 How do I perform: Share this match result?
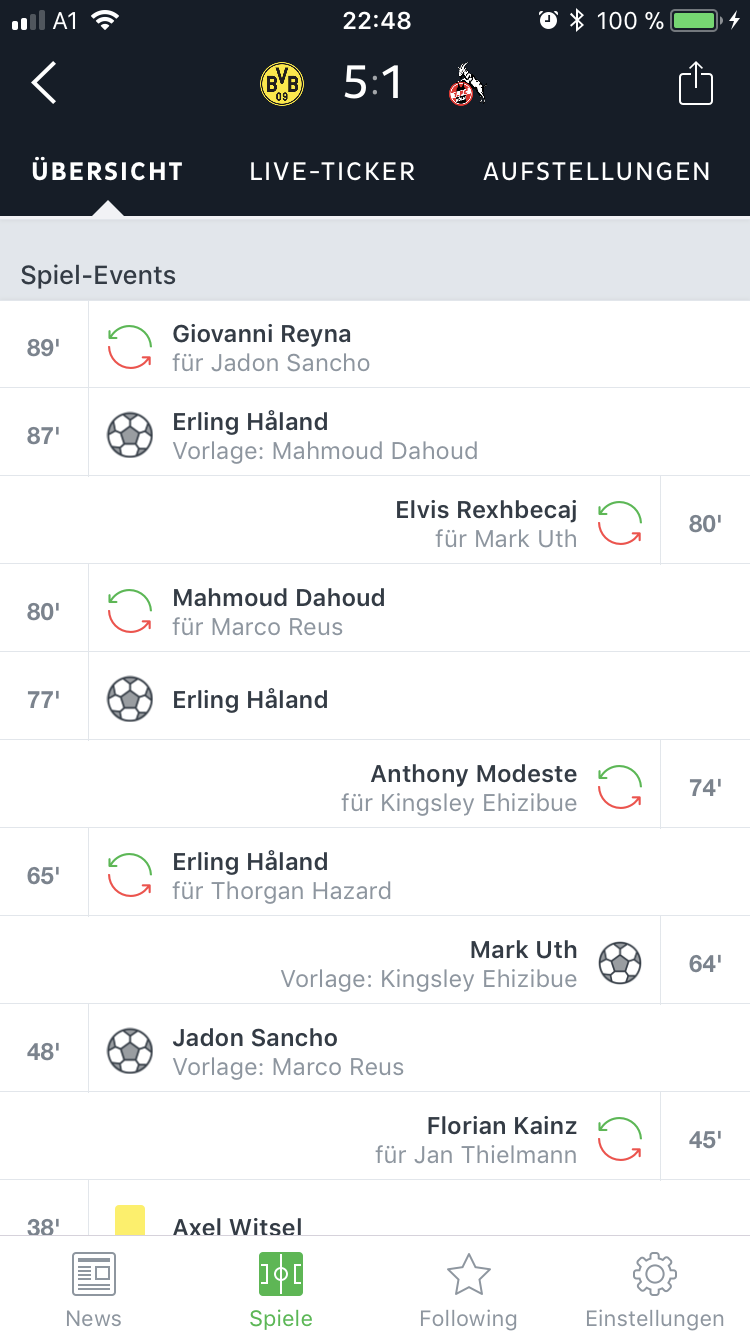tap(696, 83)
